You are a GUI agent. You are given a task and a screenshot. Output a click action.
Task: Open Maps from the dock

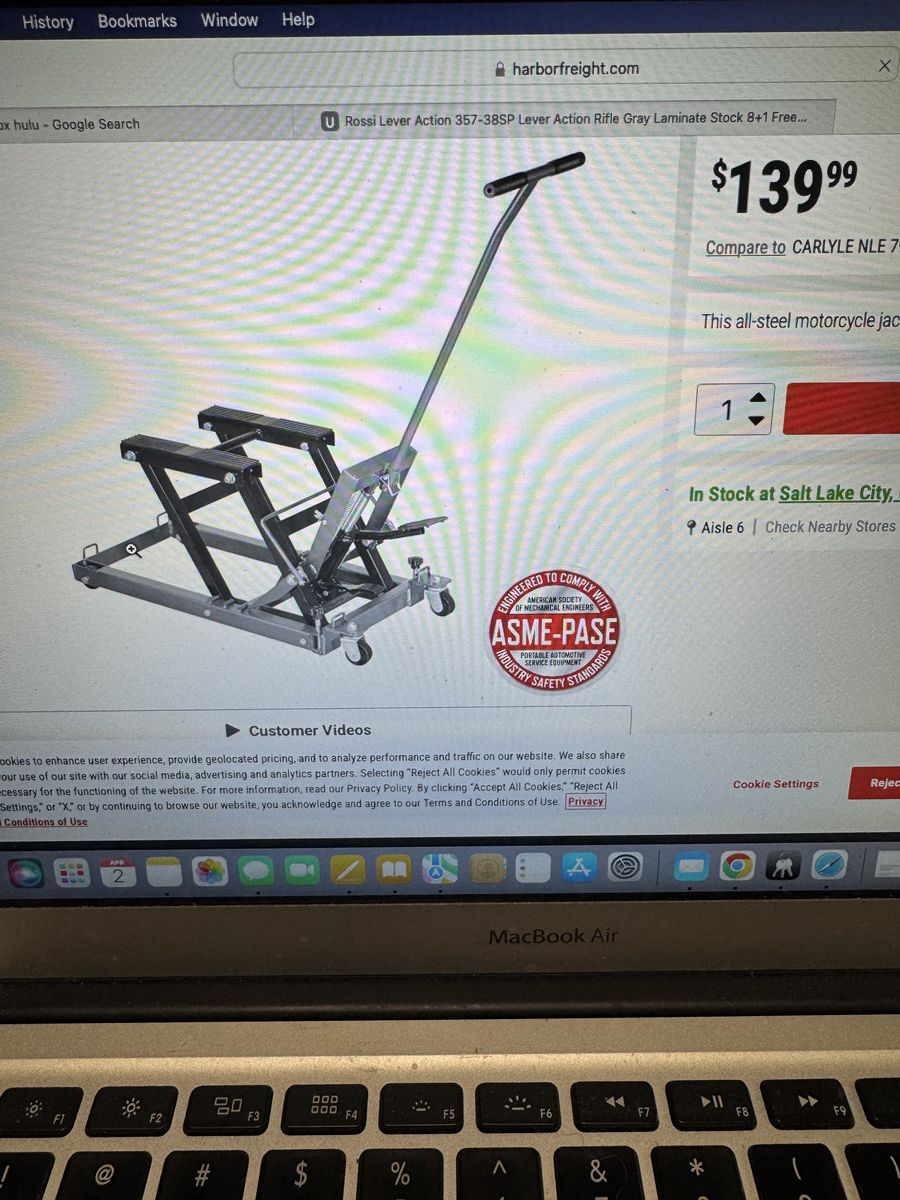(x=441, y=869)
